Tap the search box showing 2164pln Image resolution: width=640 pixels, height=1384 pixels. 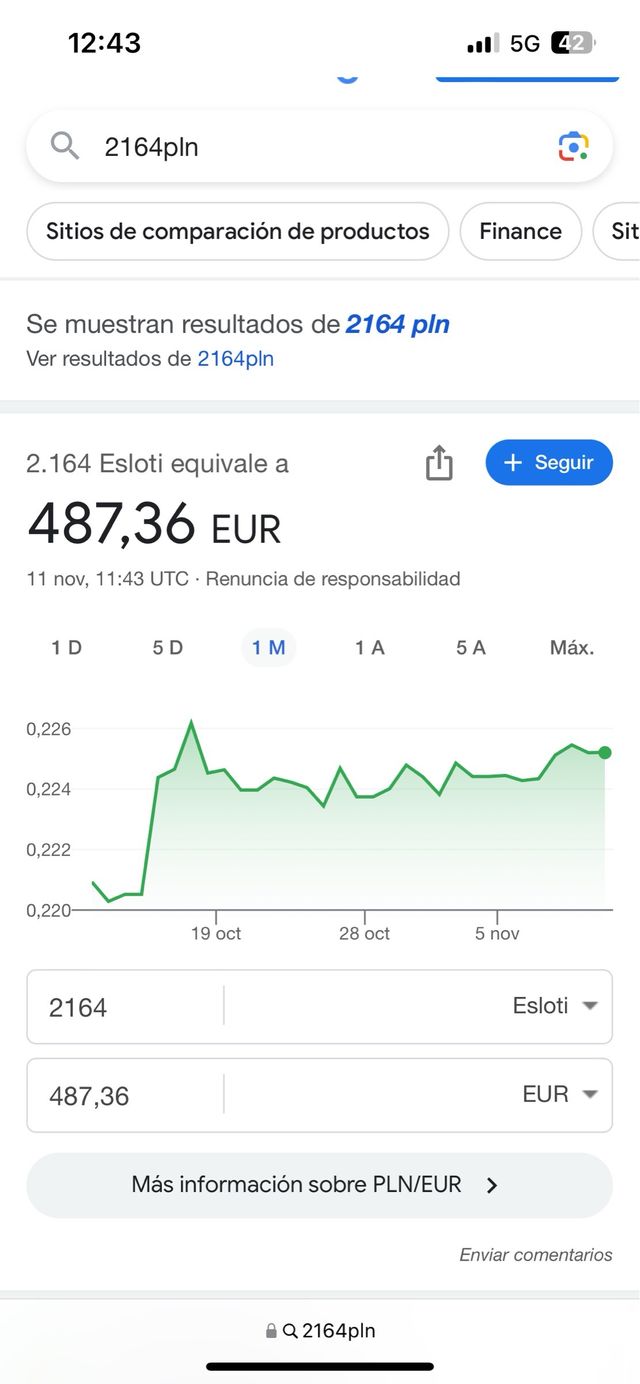[300, 147]
